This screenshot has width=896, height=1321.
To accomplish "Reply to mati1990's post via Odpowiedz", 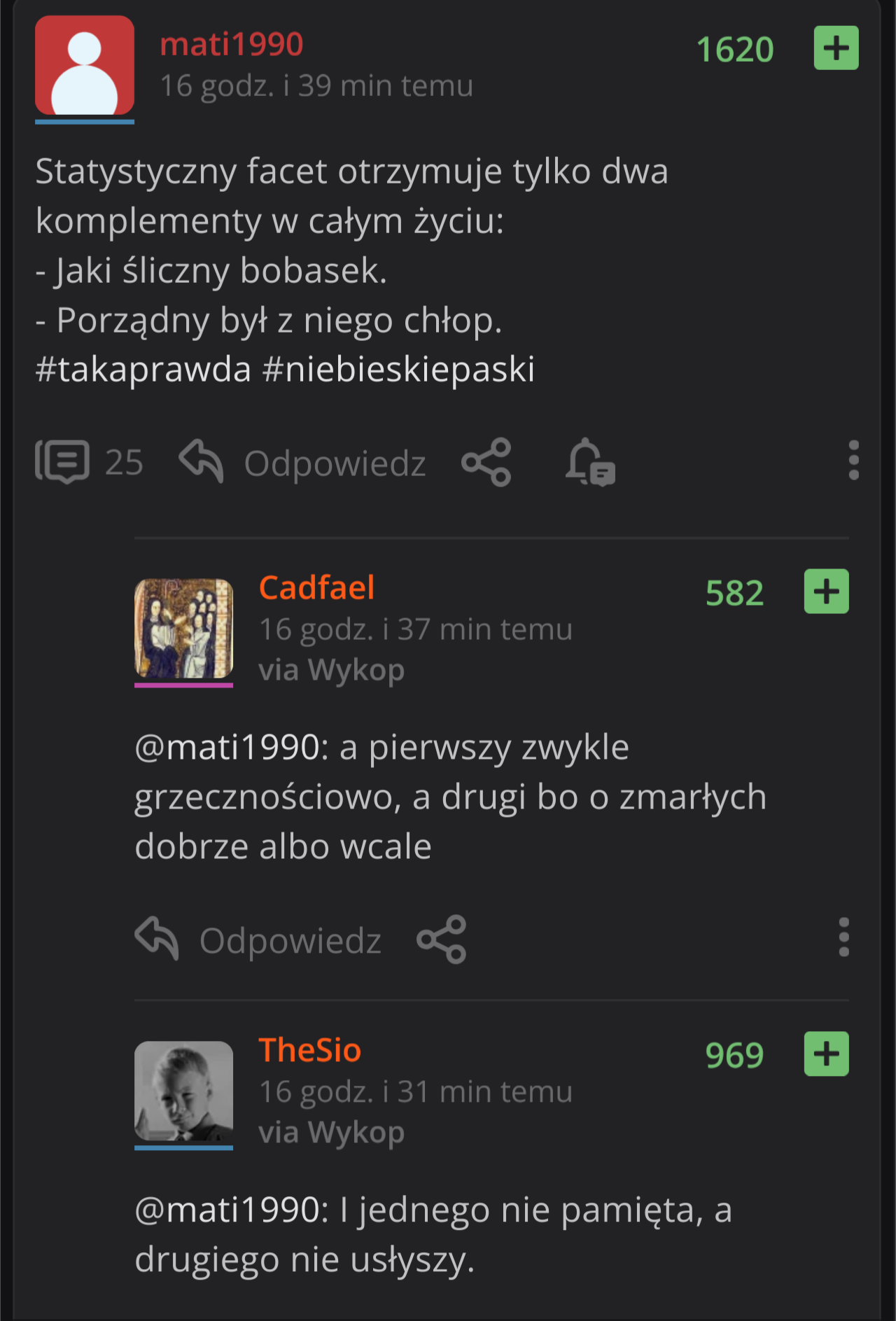I will (x=303, y=462).
